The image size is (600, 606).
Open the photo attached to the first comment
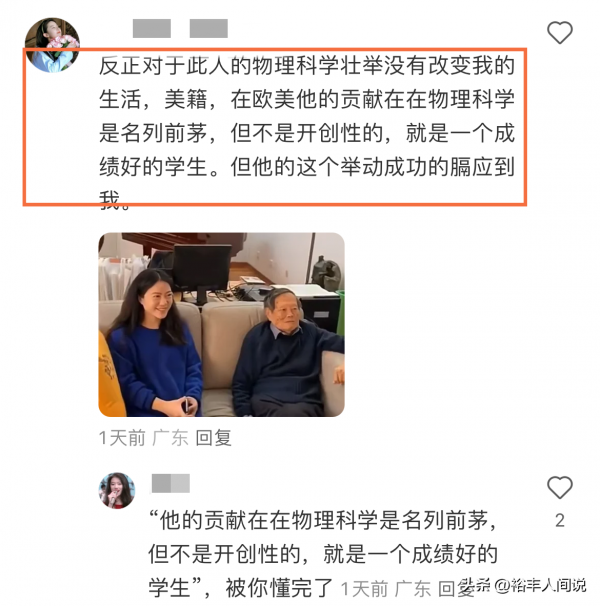tap(221, 325)
